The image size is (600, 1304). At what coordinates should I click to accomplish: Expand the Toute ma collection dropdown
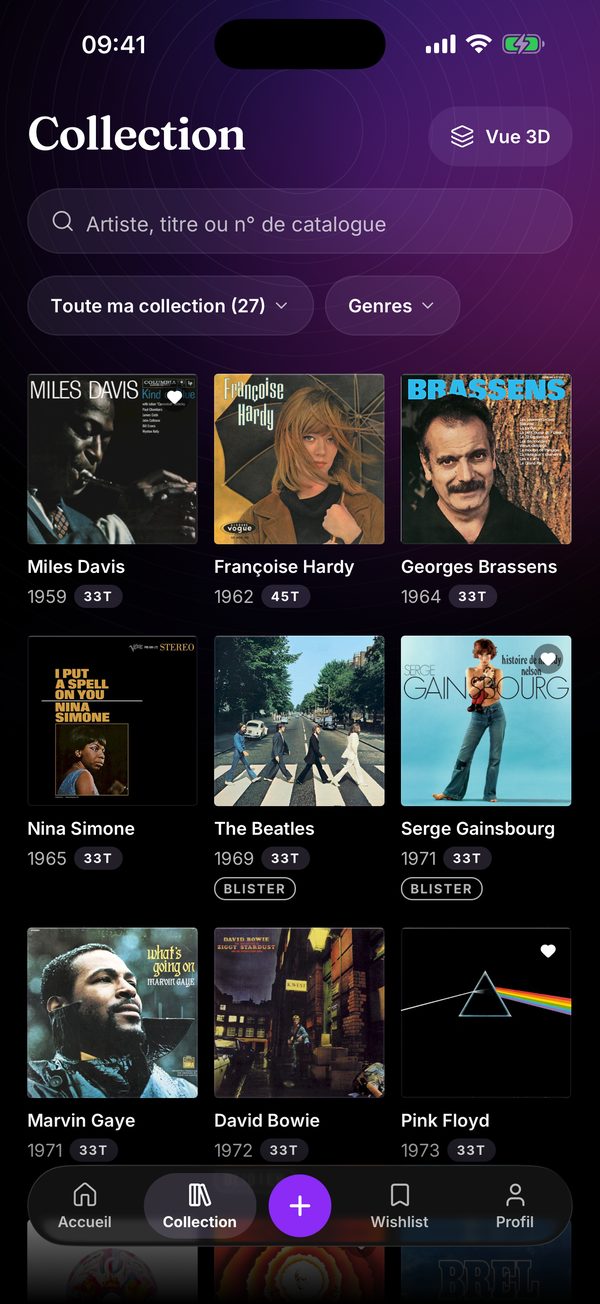170,305
